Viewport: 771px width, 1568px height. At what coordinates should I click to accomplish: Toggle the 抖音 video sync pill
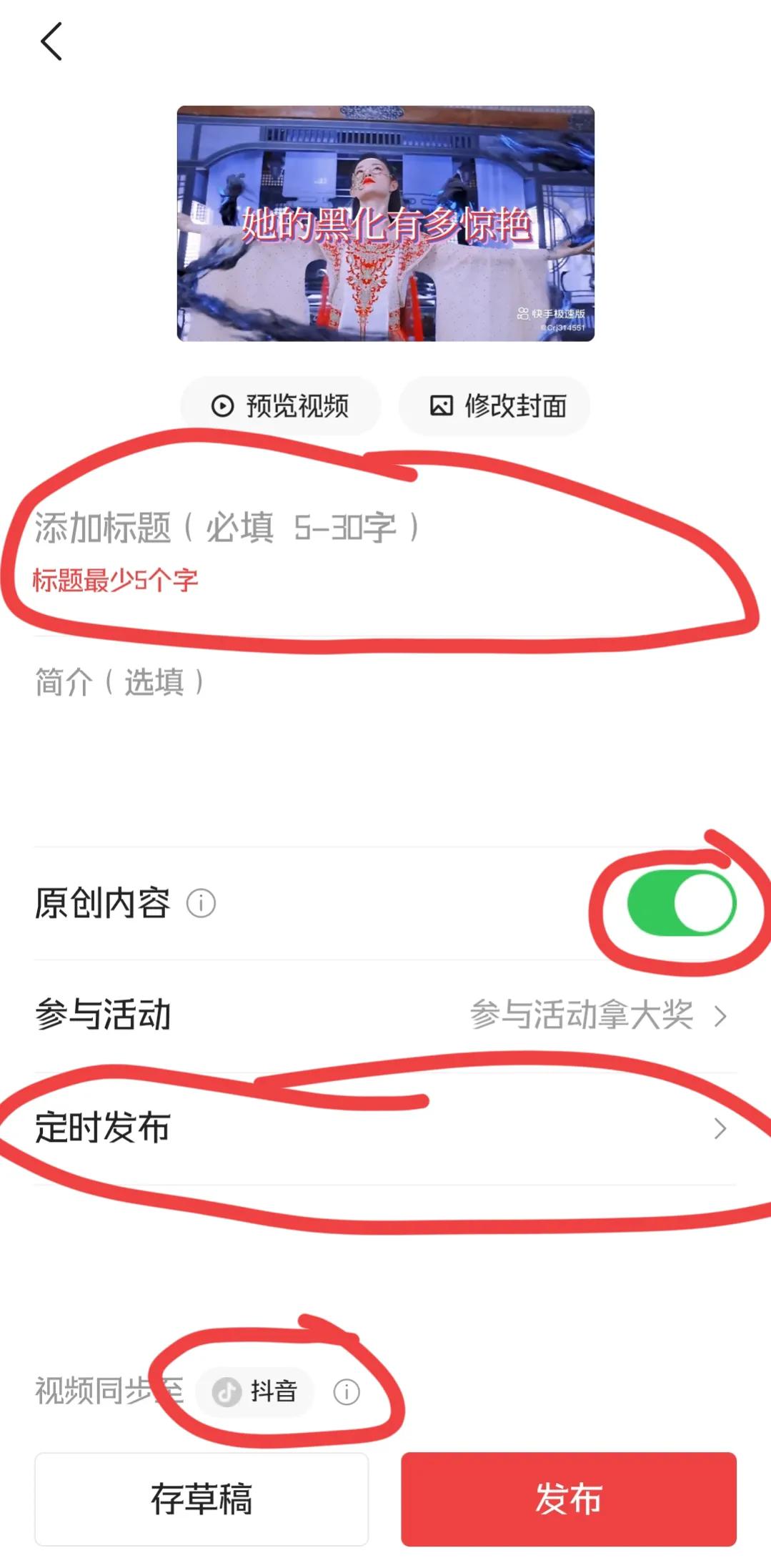click(x=257, y=1391)
